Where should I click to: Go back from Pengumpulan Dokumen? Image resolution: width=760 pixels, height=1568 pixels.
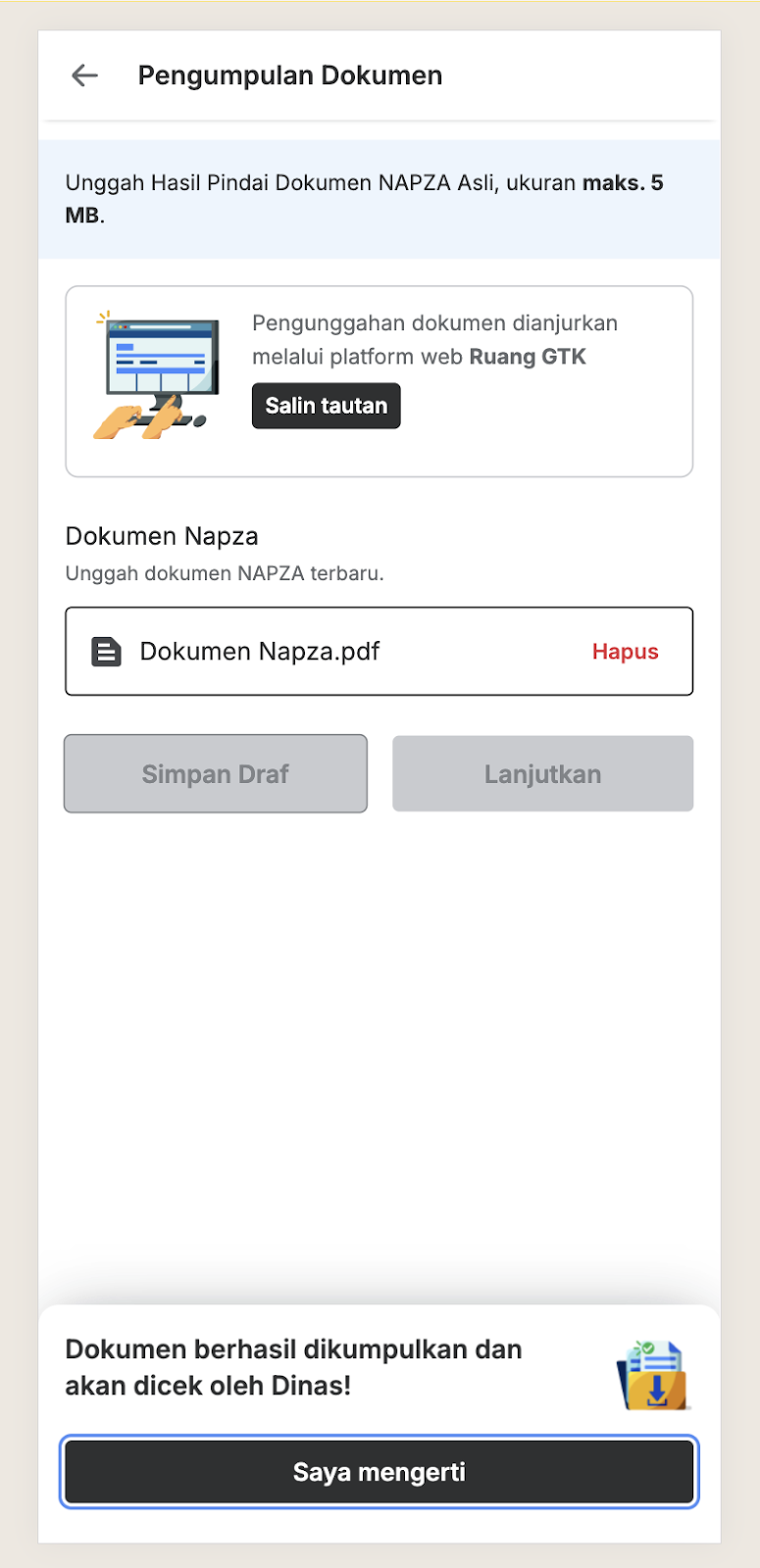coord(85,75)
